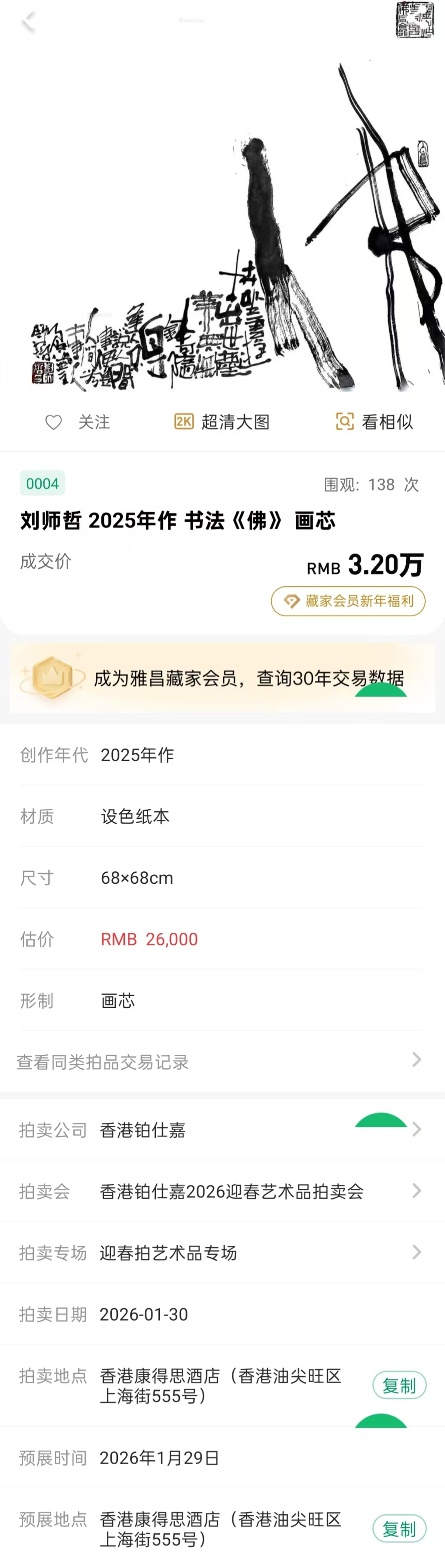The width and height of the screenshot is (445, 1568).
Task: Follow this lot with the 关注 heart
Action: (x=77, y=422)
